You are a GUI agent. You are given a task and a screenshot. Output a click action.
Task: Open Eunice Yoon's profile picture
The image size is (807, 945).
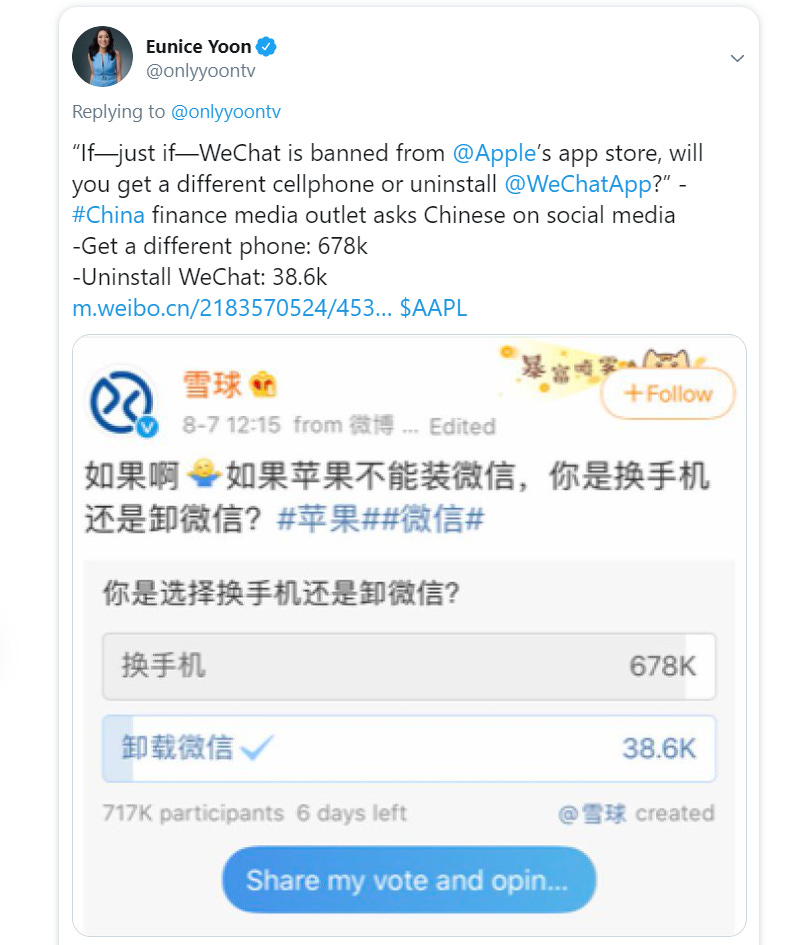pyautogui.click(x=102, y=57)
